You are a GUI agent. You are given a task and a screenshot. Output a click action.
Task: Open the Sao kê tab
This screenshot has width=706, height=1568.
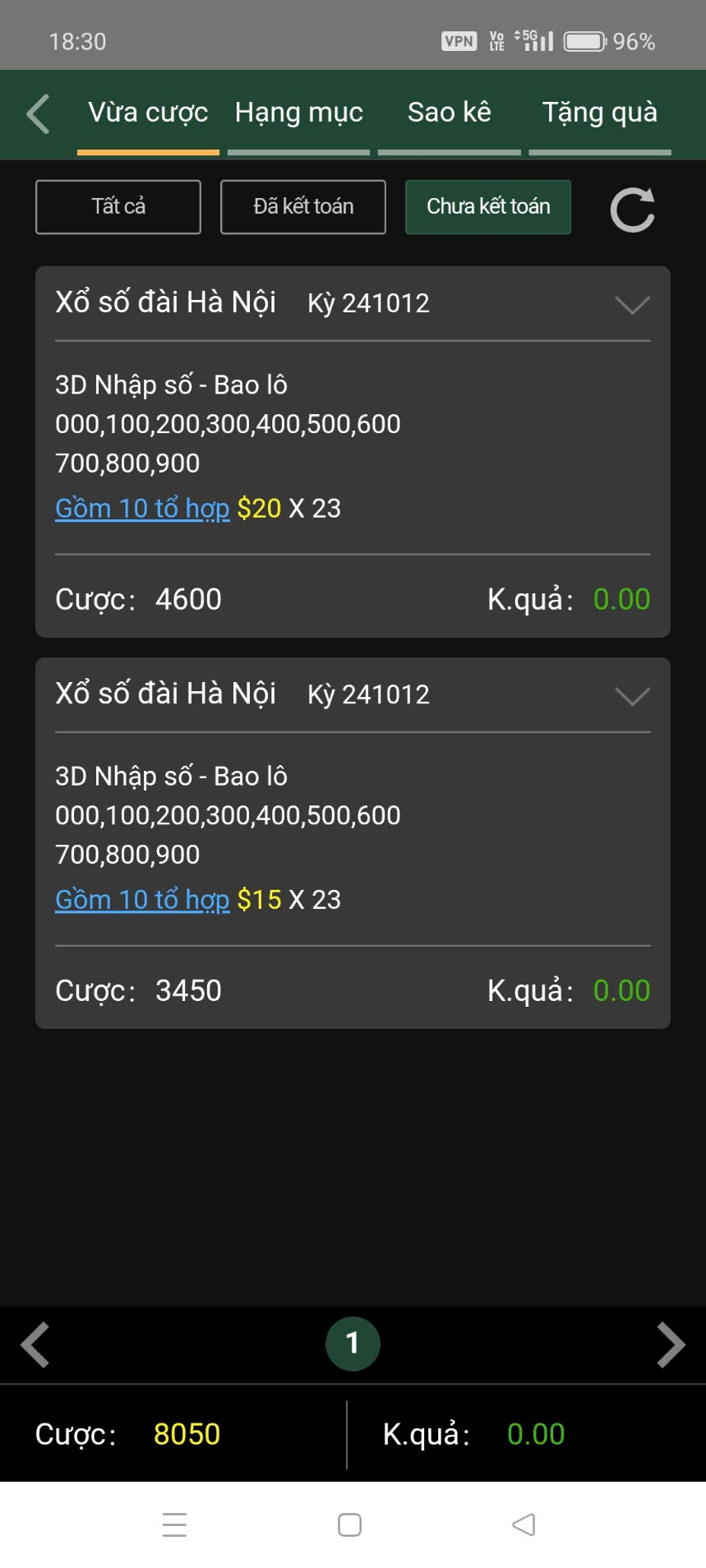tap(449, 113)
